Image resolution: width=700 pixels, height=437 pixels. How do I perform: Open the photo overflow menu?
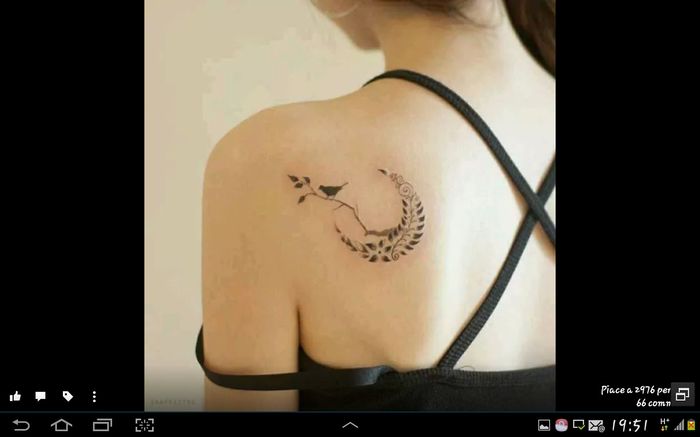94,396
